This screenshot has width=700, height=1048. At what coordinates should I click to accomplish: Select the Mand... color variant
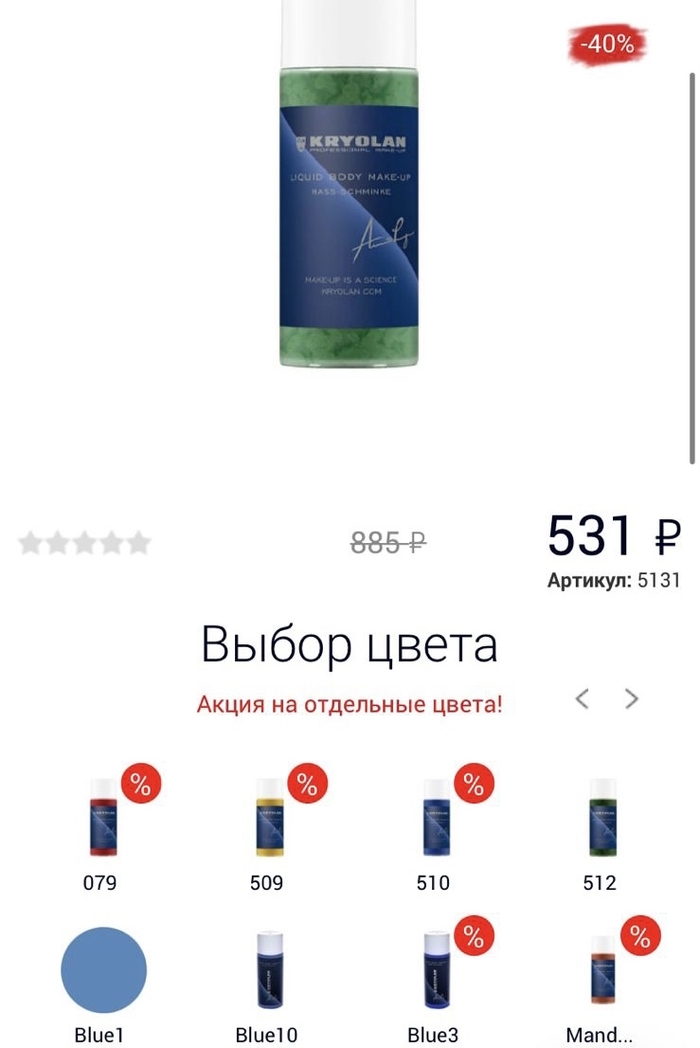point(600,970)
